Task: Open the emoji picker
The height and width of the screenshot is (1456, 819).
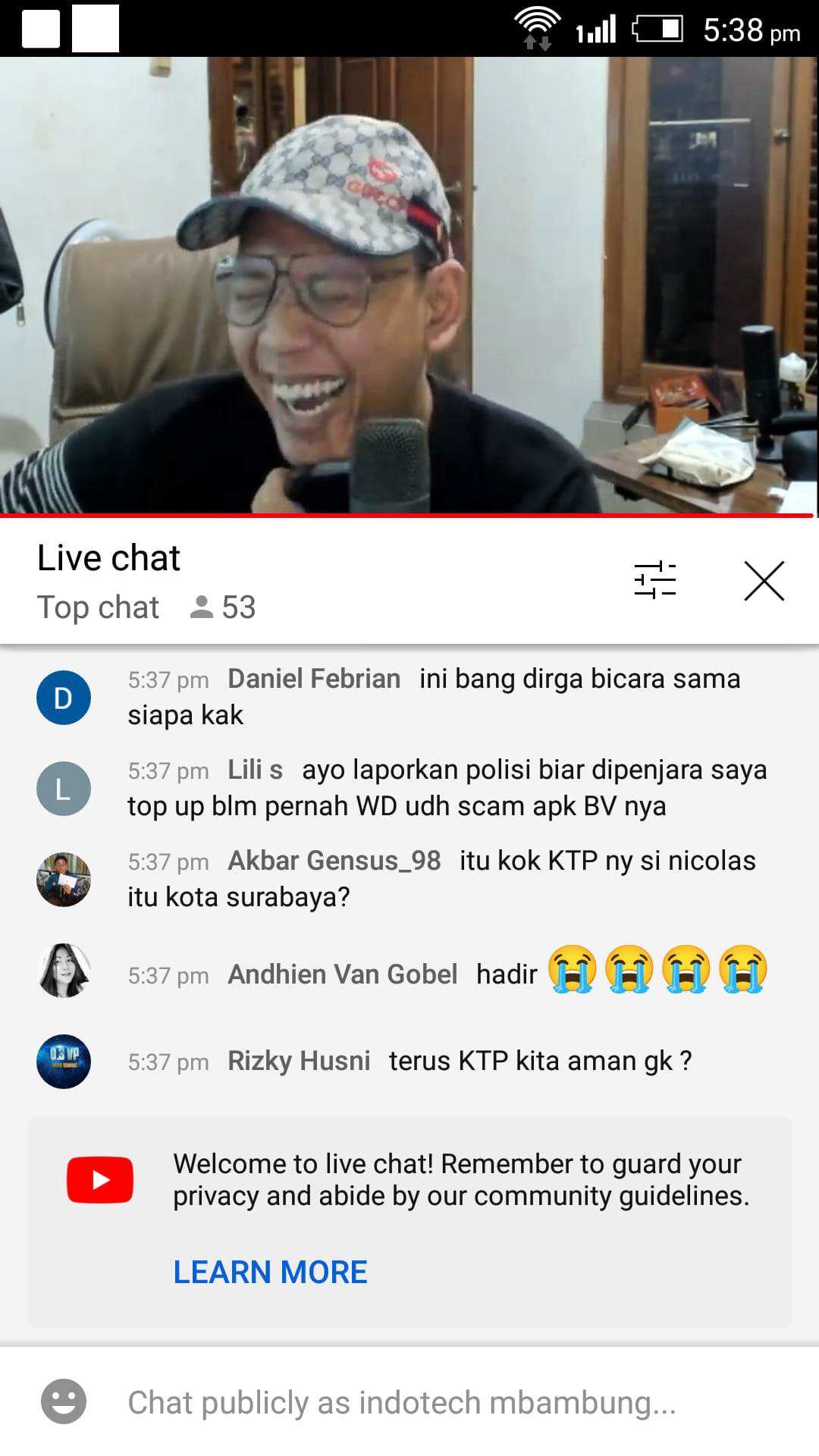Action: [64, 1401]
